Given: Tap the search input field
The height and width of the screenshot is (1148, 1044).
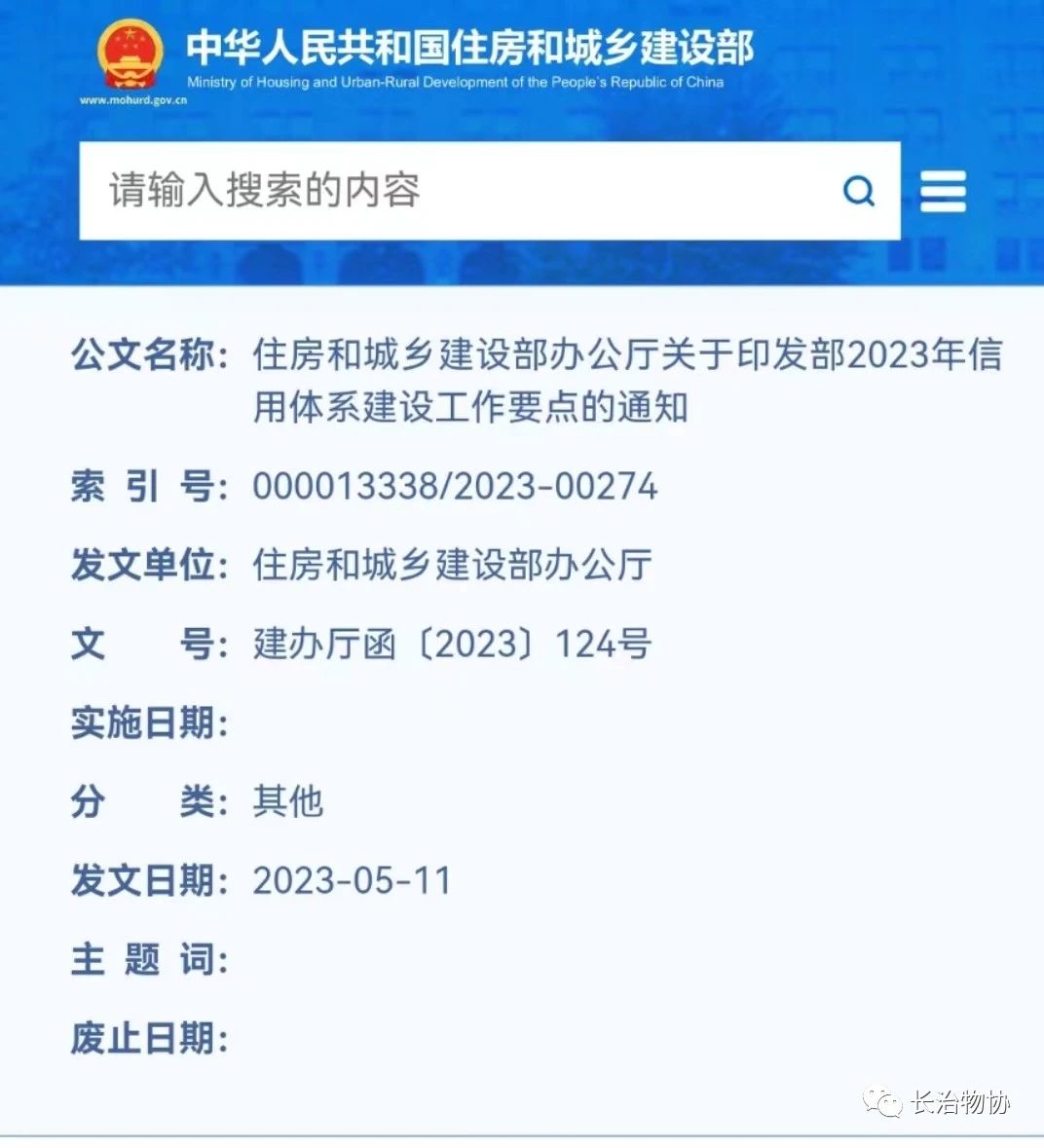Looking at the screenshot, I should (448, 191).
